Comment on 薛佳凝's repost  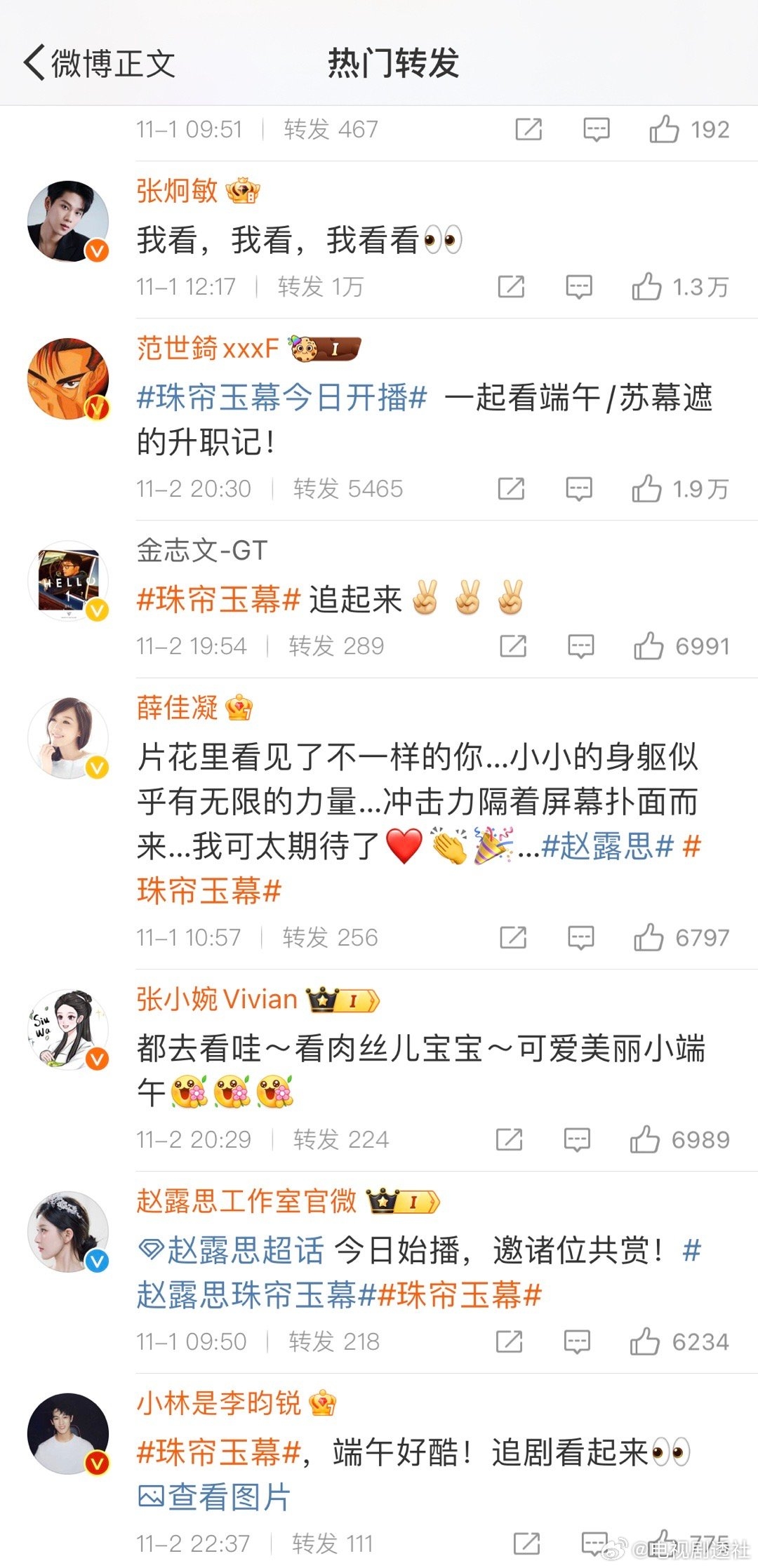(580, 937)
